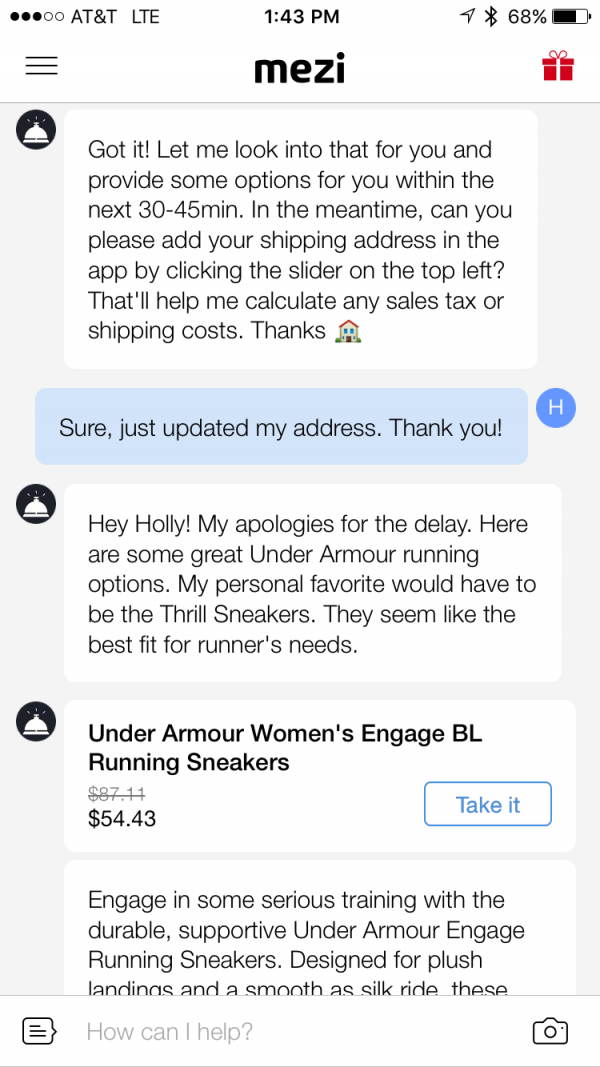Tap Take it for Engage BL Sneakers

[x=488, y=804]
